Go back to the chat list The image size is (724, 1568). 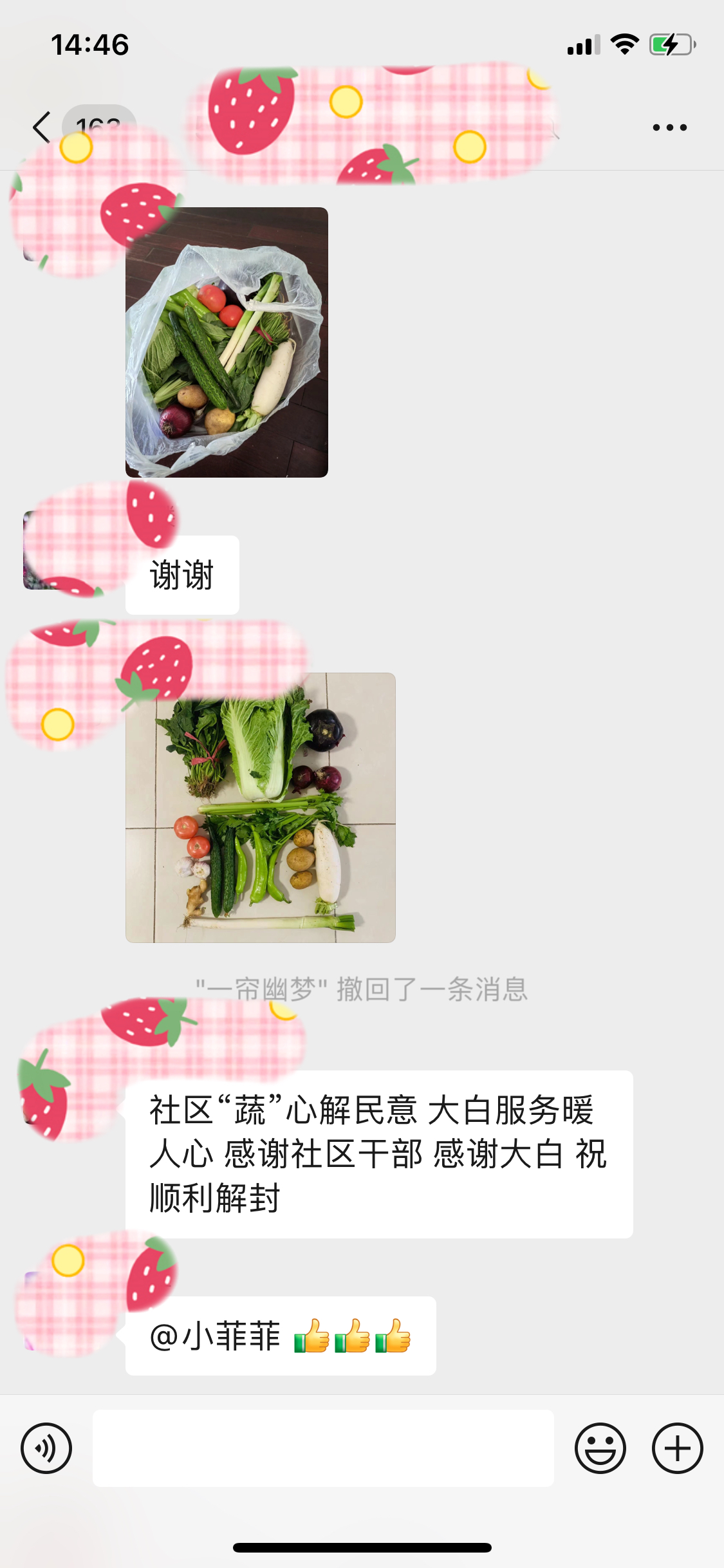click(42, 127)
